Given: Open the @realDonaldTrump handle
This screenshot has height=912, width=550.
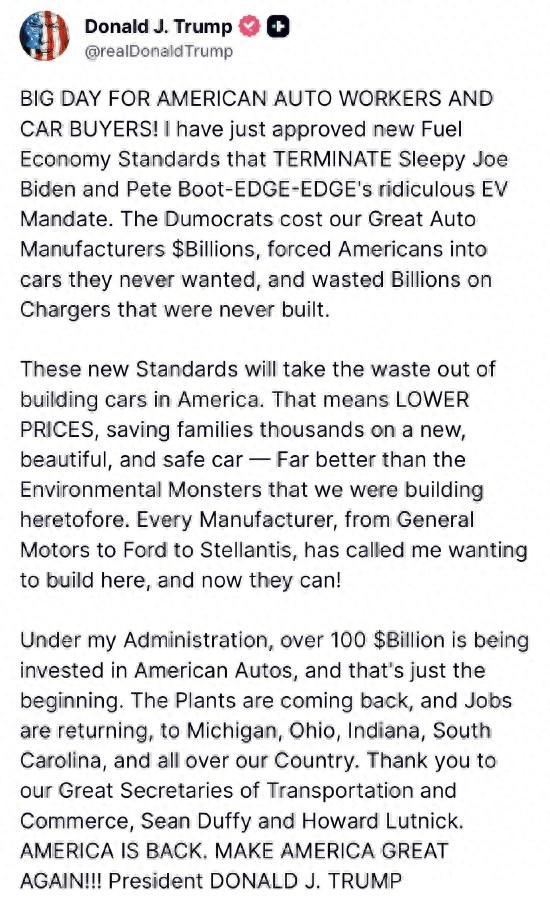Looking at the screenshot, I should (159, 52).
